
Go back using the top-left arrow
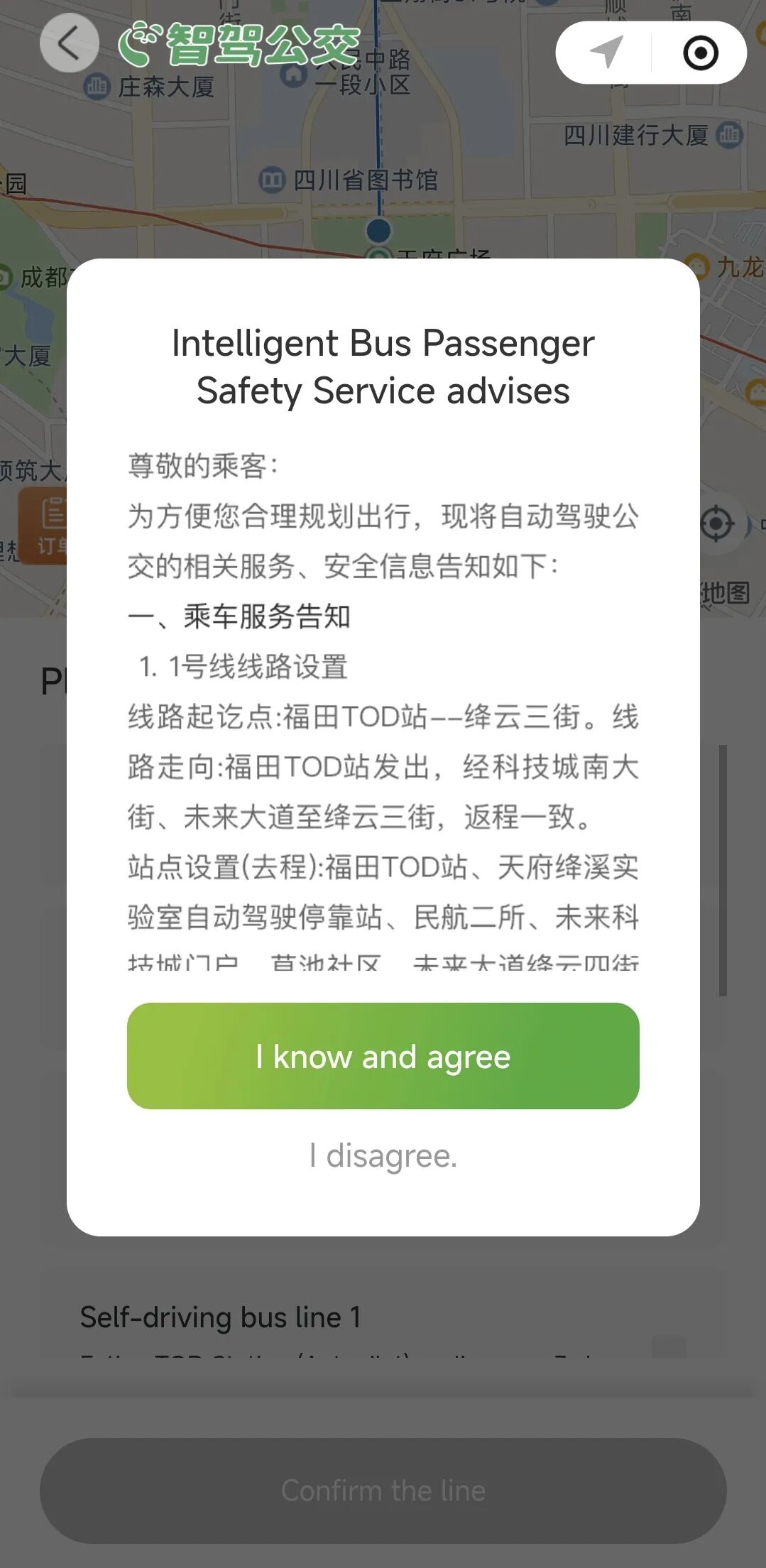69,44
